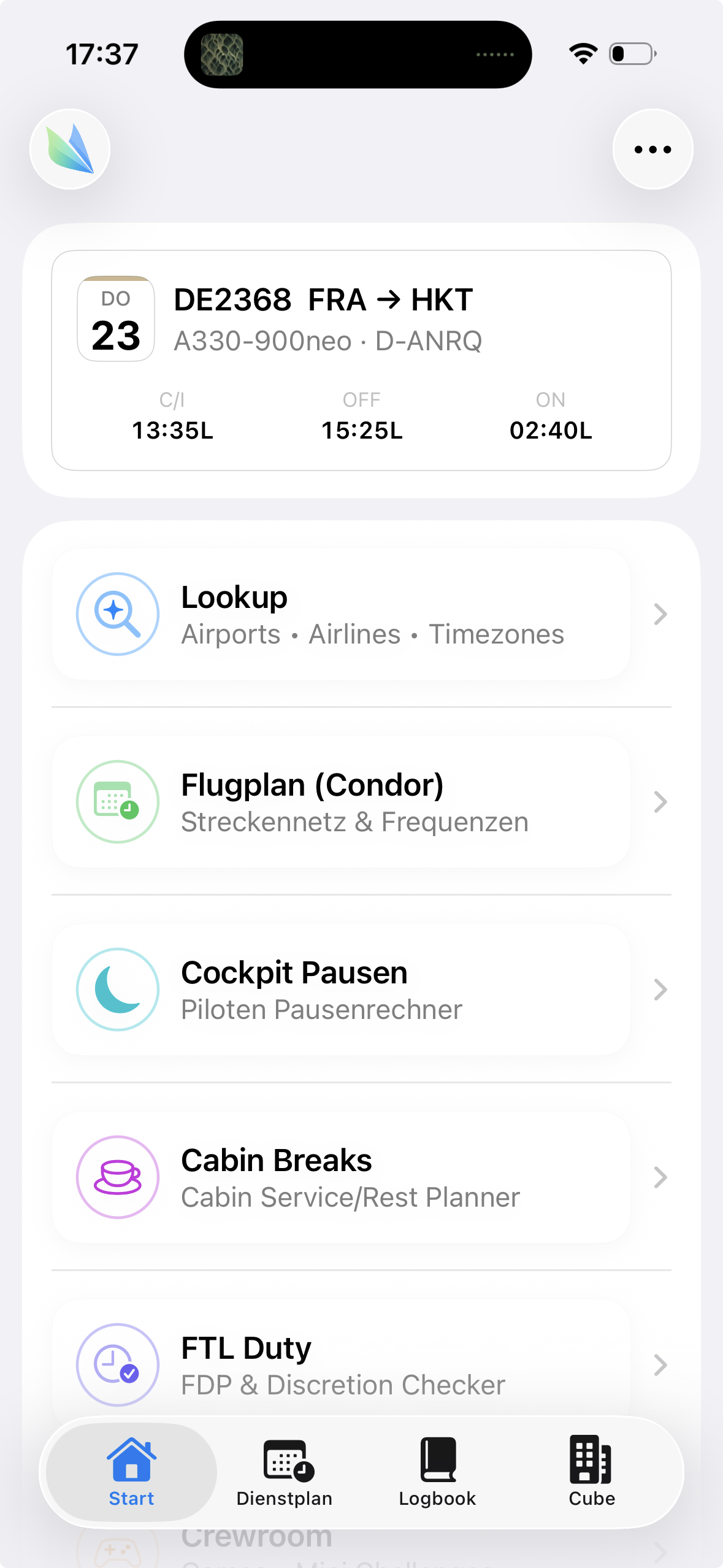Tap the Cockpit Pausen moon icon

117,990
